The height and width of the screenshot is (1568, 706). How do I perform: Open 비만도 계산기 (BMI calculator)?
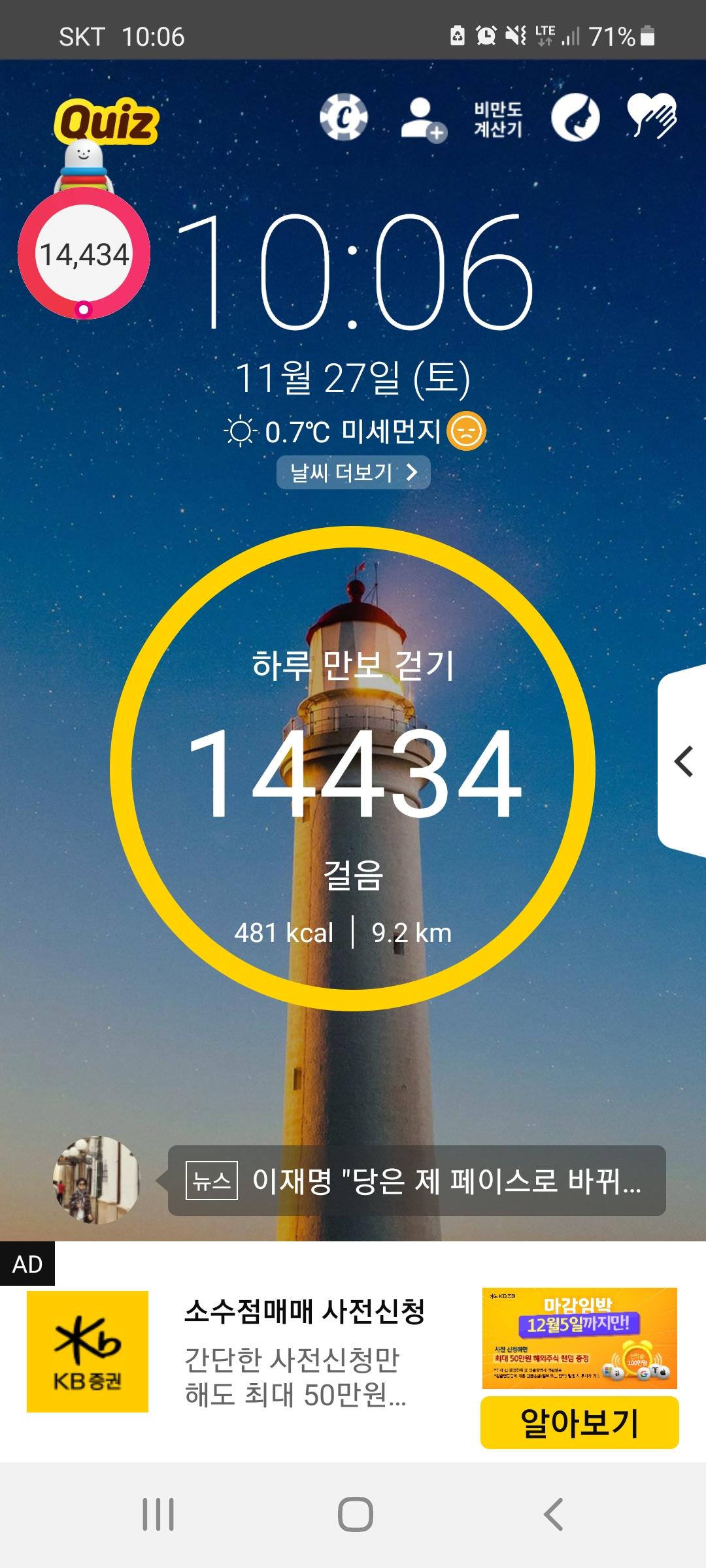tap(498, 120)
